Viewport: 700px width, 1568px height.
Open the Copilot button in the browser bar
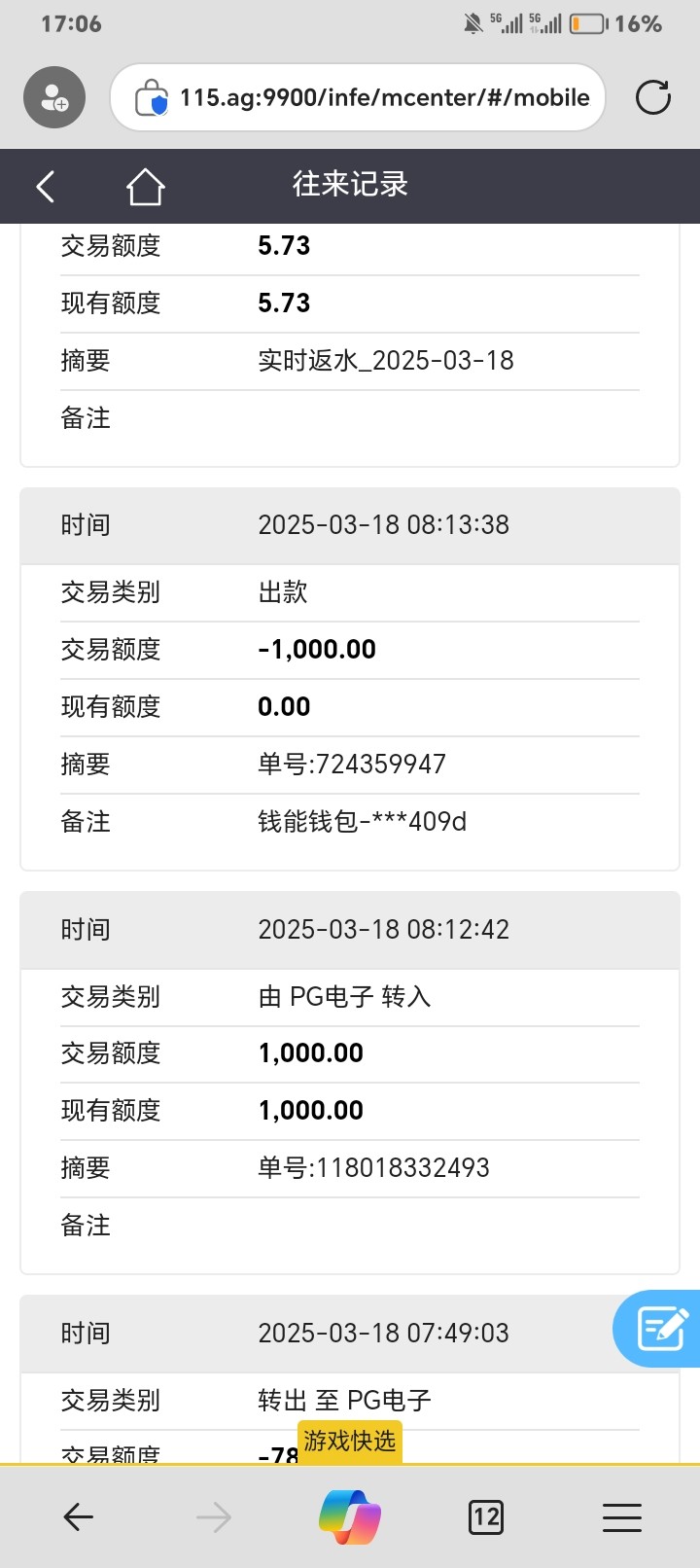coord(350,1516)
